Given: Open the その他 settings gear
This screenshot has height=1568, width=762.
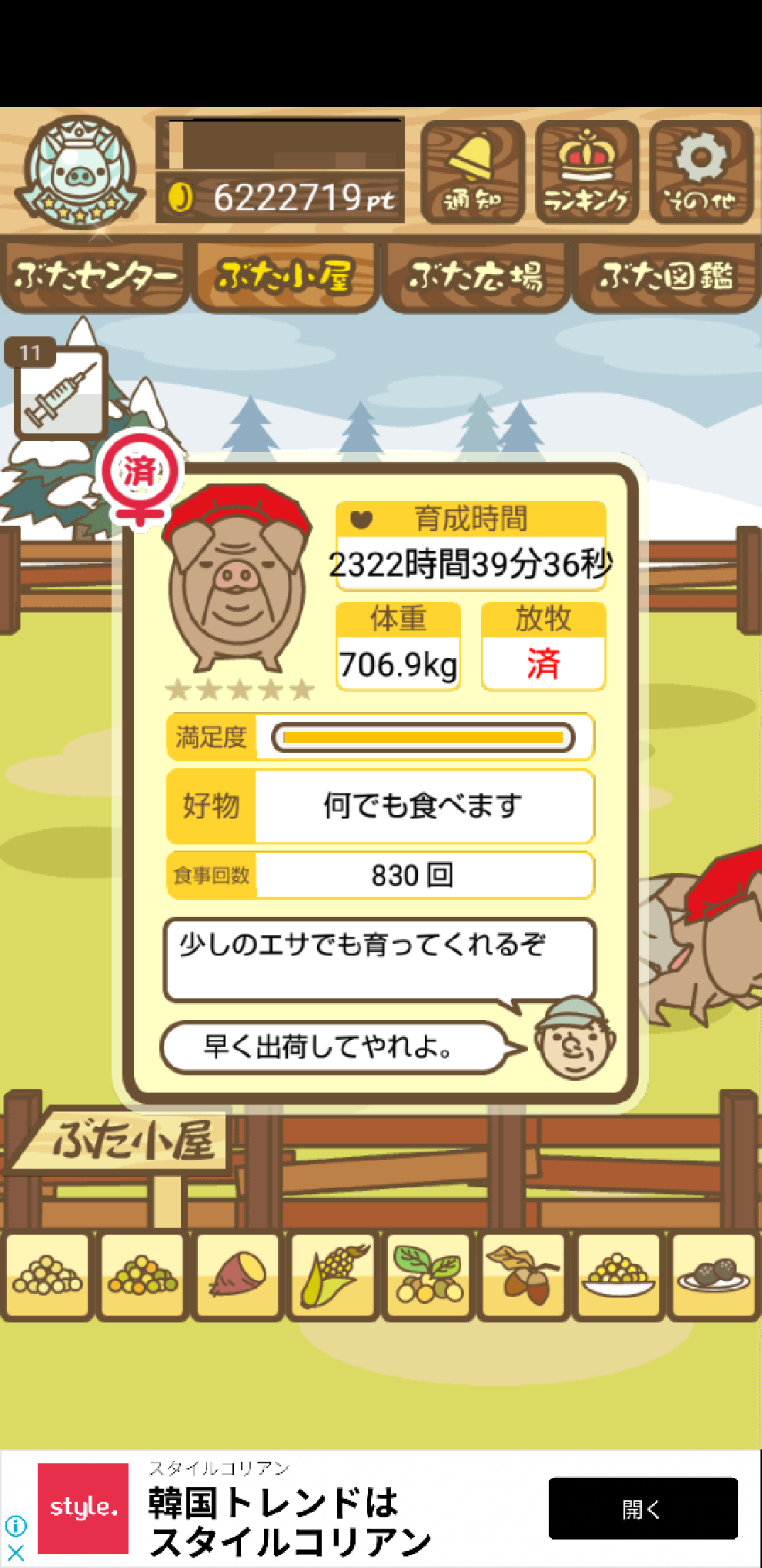Looking at the screenshot, I should [700, 172].
